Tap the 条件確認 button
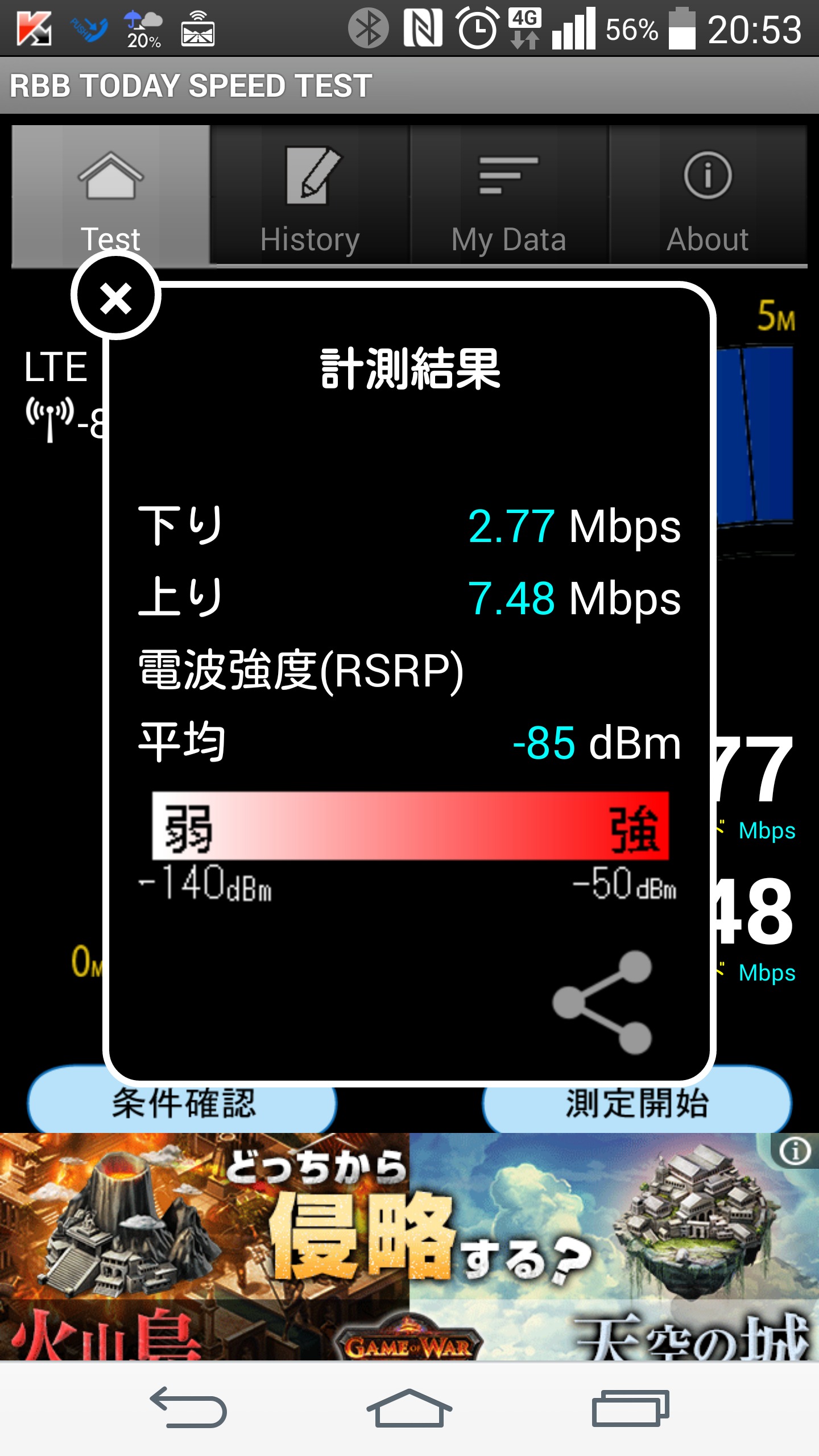This screenshot has height=1456, width=819. tap(183, 1105)
